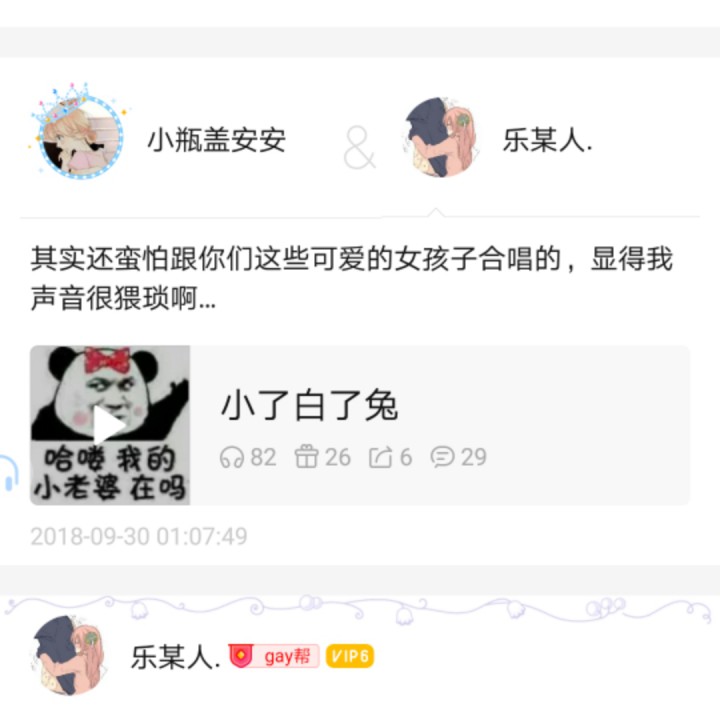The height and width of the screenshot is (720, 720).
Task: Tap the floating headphone icon
Action: (8, 472)
